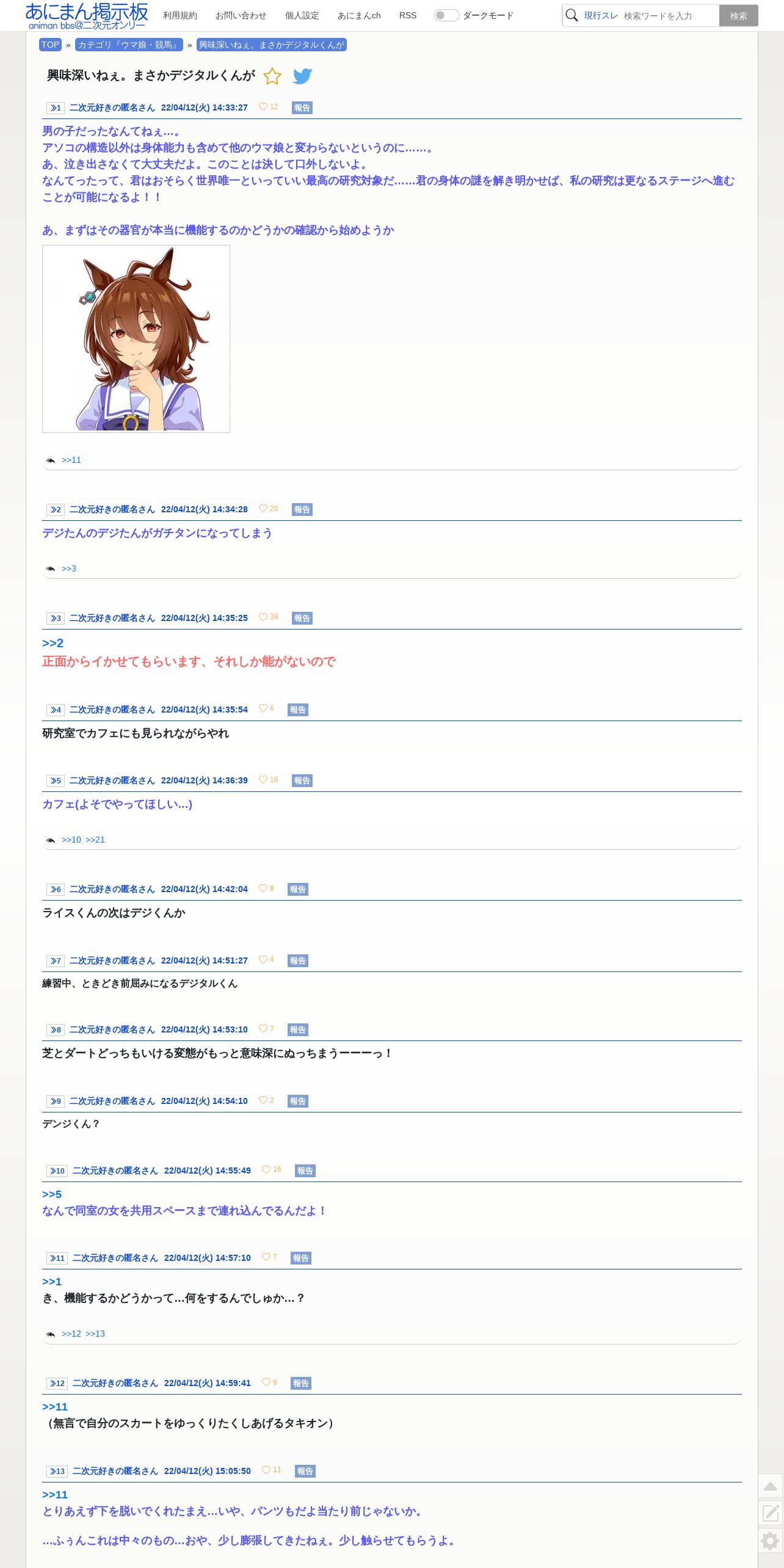Like post 1 with the heart icon
This screenshot has width=784, height=1568.
(x=263, y=107)
